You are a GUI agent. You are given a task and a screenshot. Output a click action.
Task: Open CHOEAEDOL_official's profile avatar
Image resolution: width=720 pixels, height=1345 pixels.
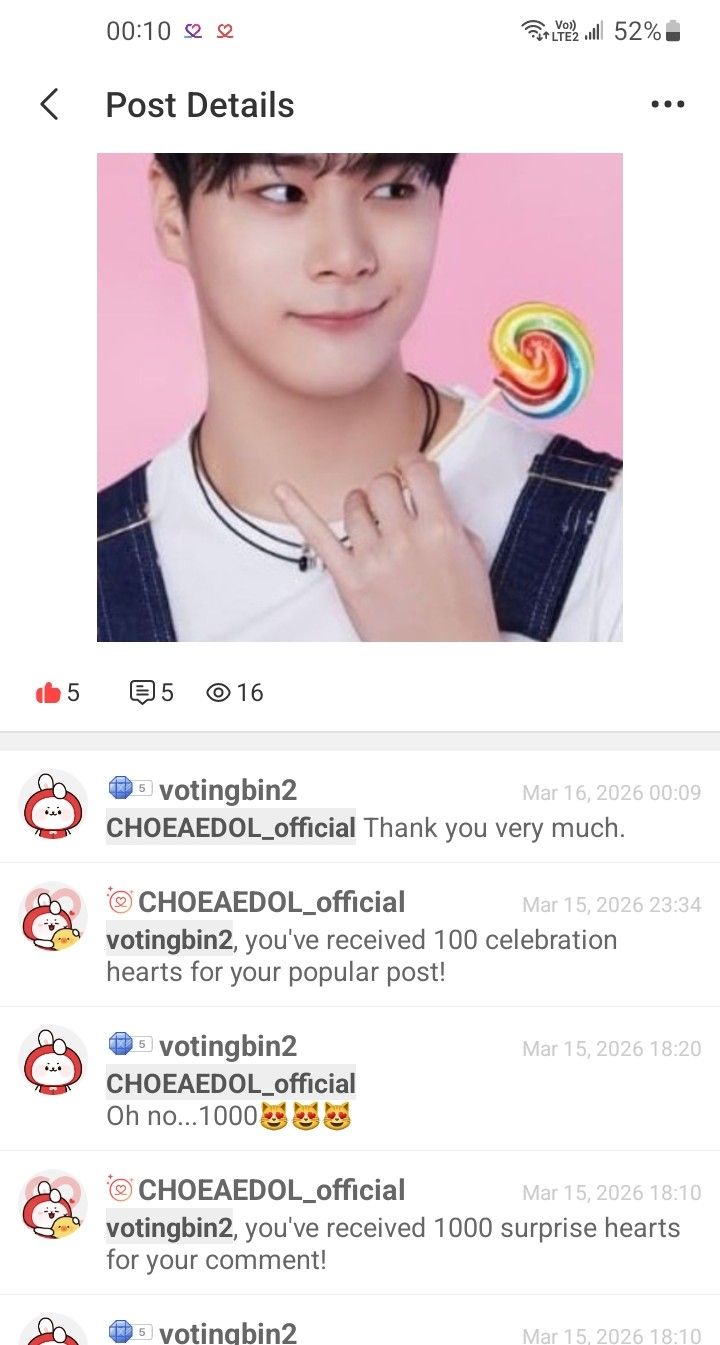52,916
